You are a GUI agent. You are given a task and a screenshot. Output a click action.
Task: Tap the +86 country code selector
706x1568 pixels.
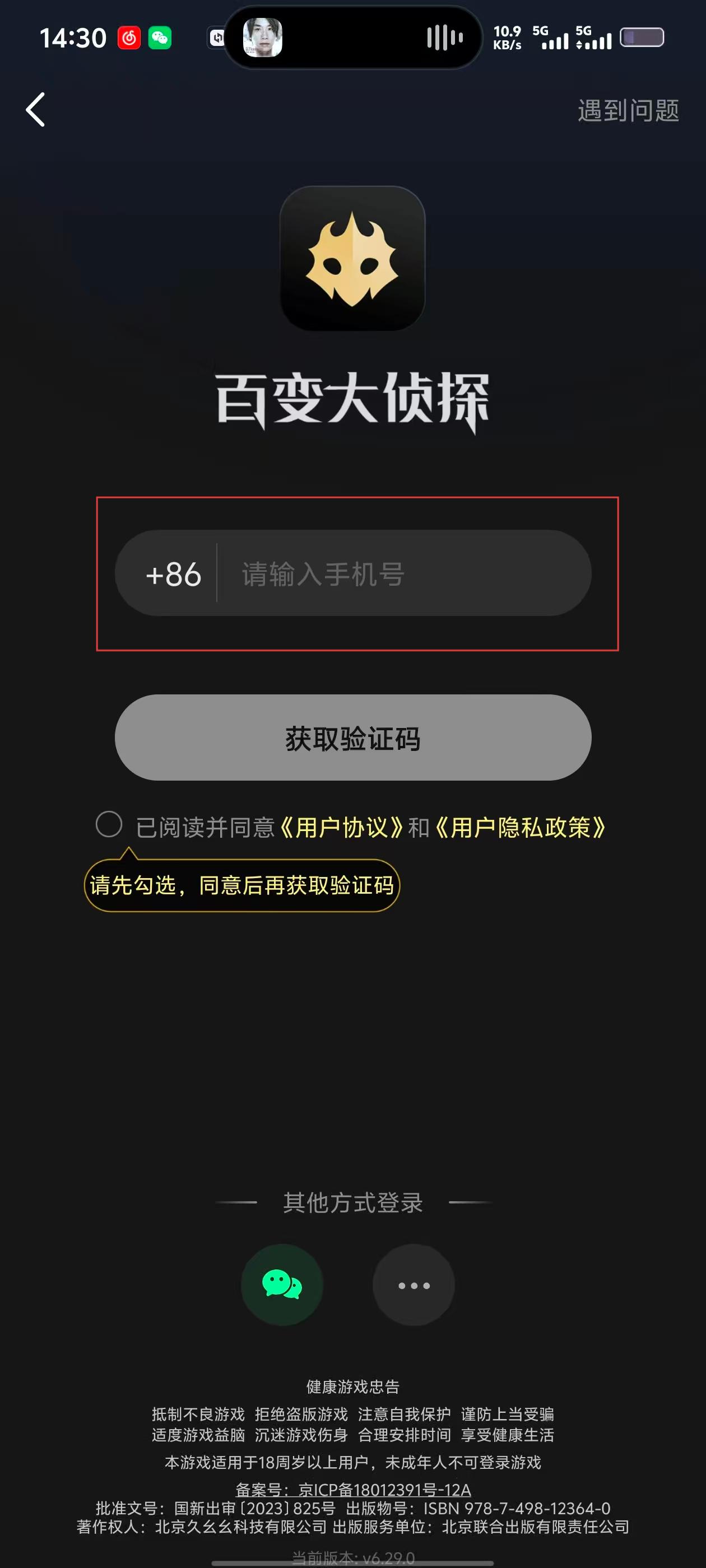coord(173,574)
